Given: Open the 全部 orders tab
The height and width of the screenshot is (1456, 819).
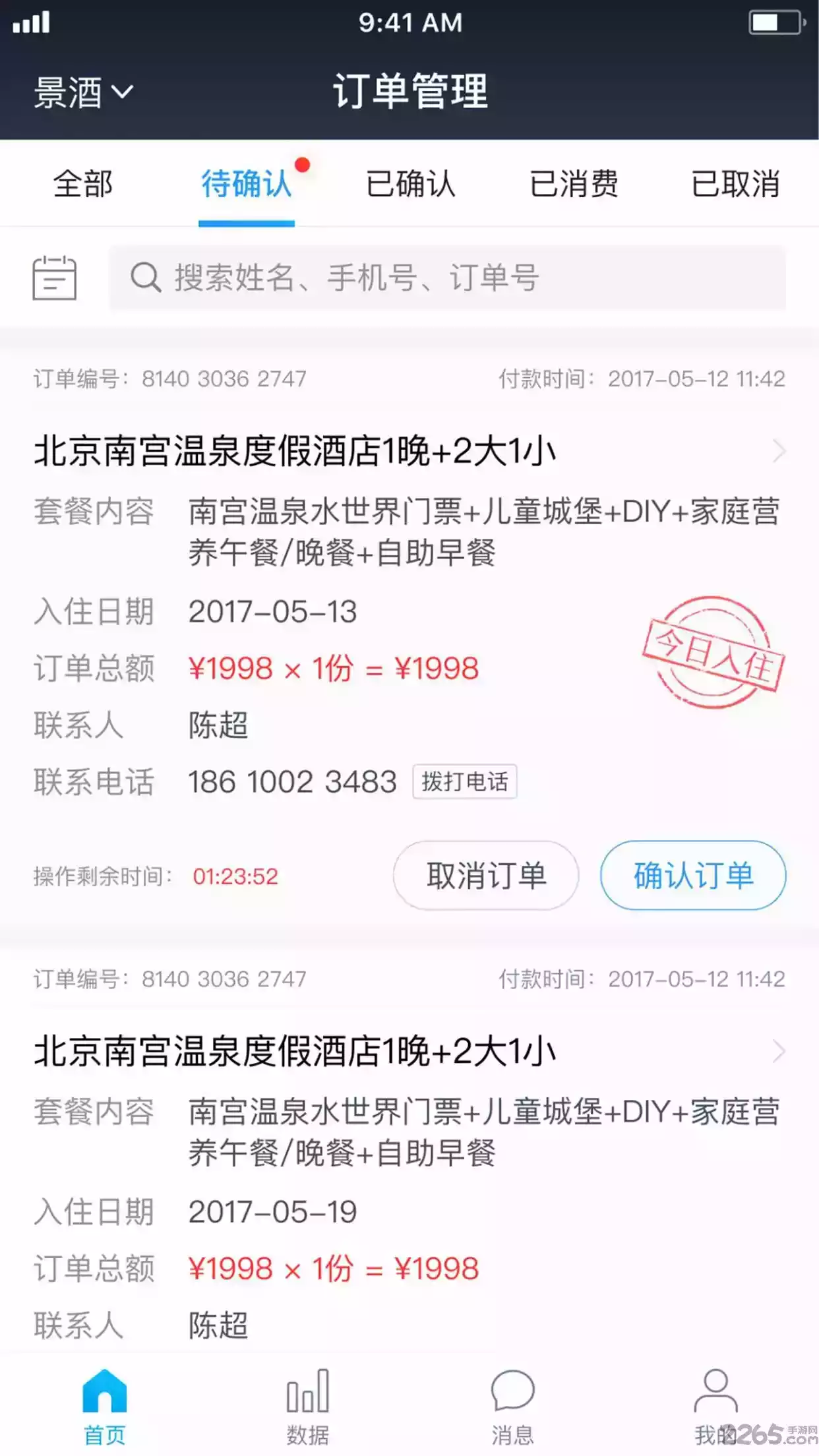Looking at the screenshot, I should pyautogui.click(x=84, y=185).
